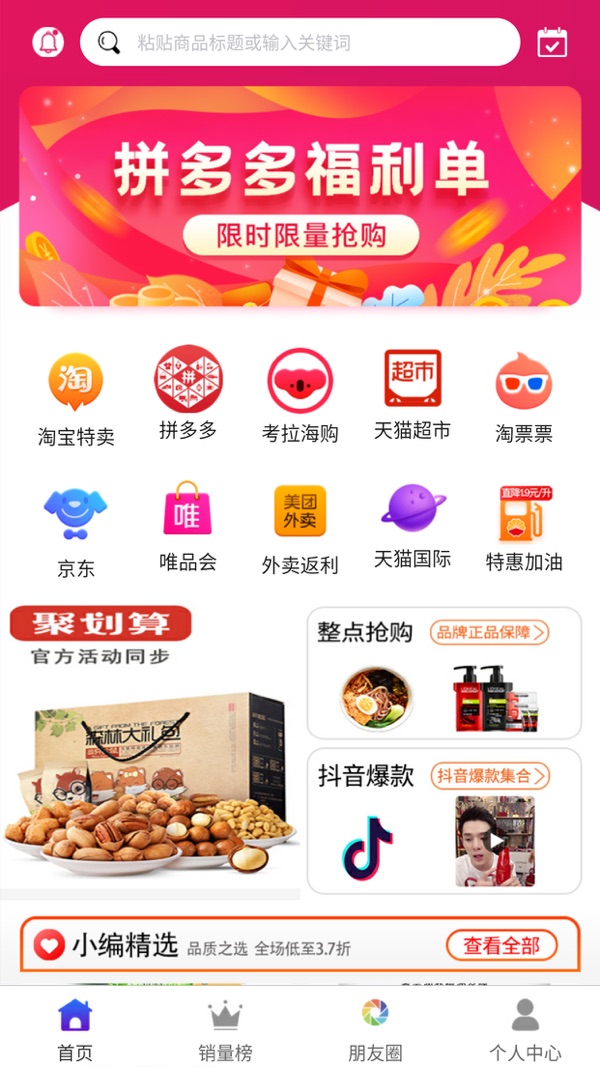Go to 天猫超市
Viewport: 600px width, 1067px height.
(412, 396)
